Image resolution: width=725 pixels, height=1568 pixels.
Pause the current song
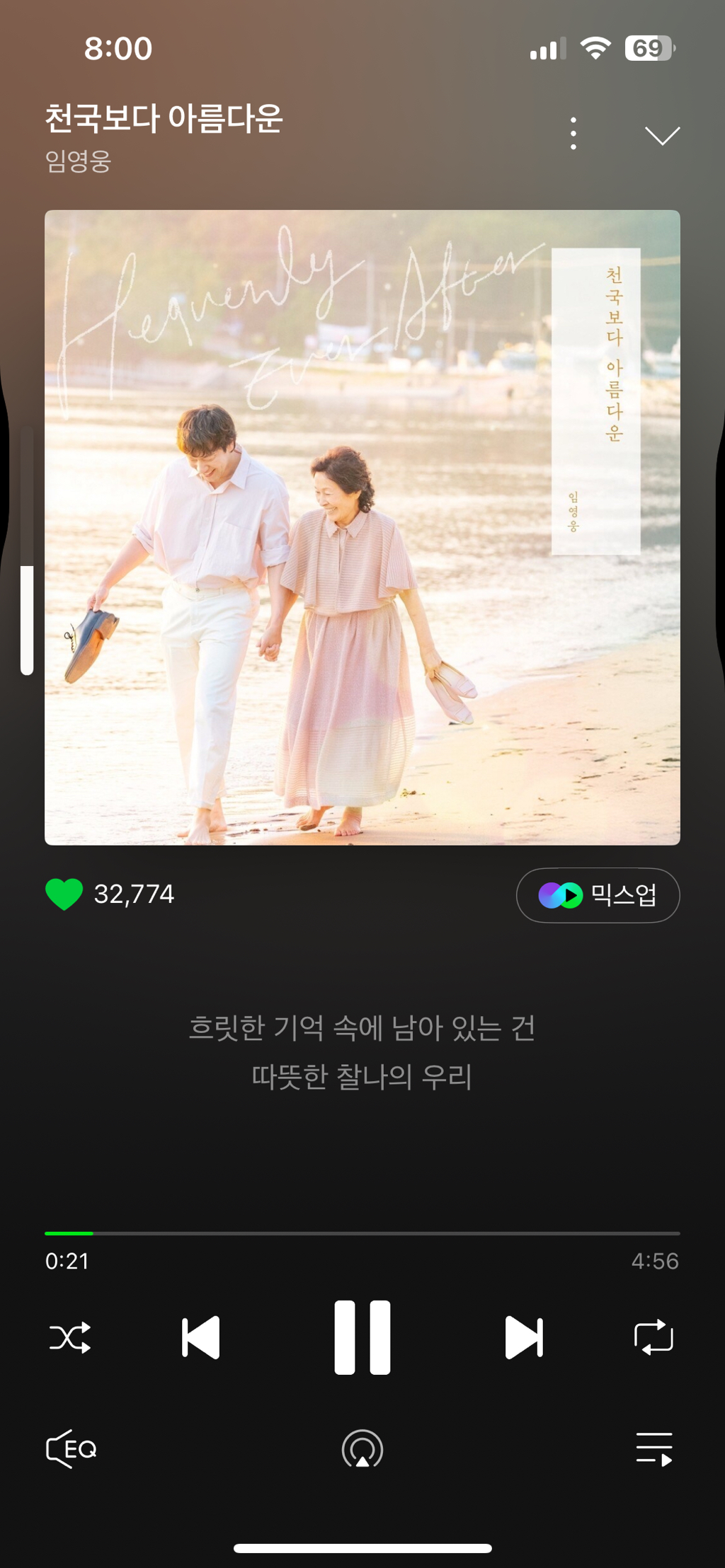(x=362, y=1337)
